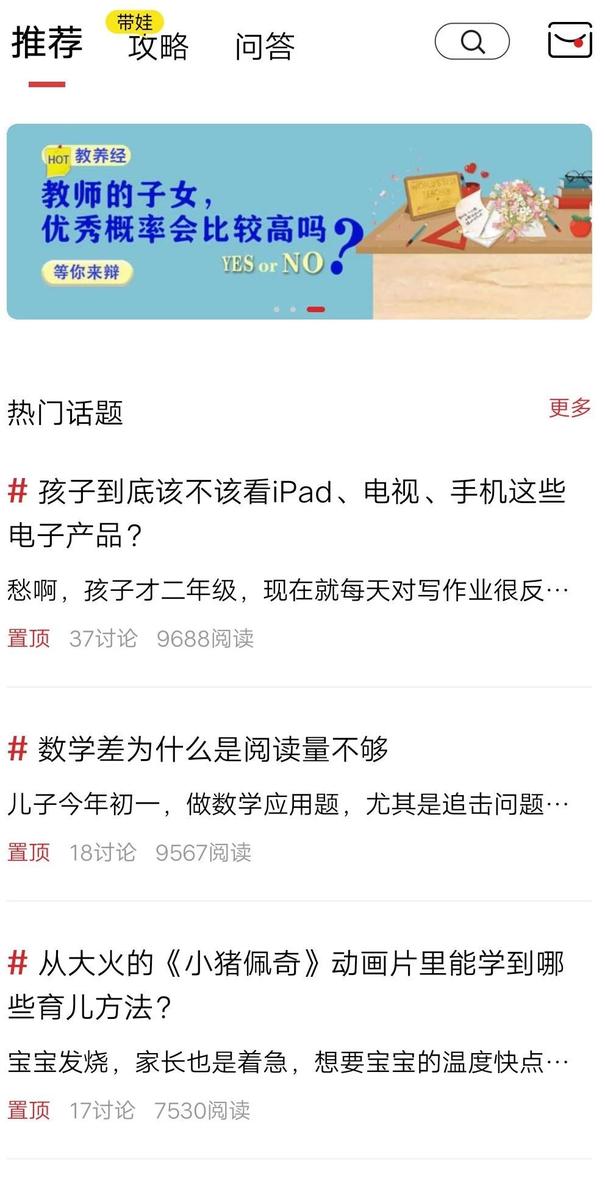Image resolution: width=605 pixels, height=1200 pixels.
Task: View 更多 hot topics
Action: pos(570,408)
